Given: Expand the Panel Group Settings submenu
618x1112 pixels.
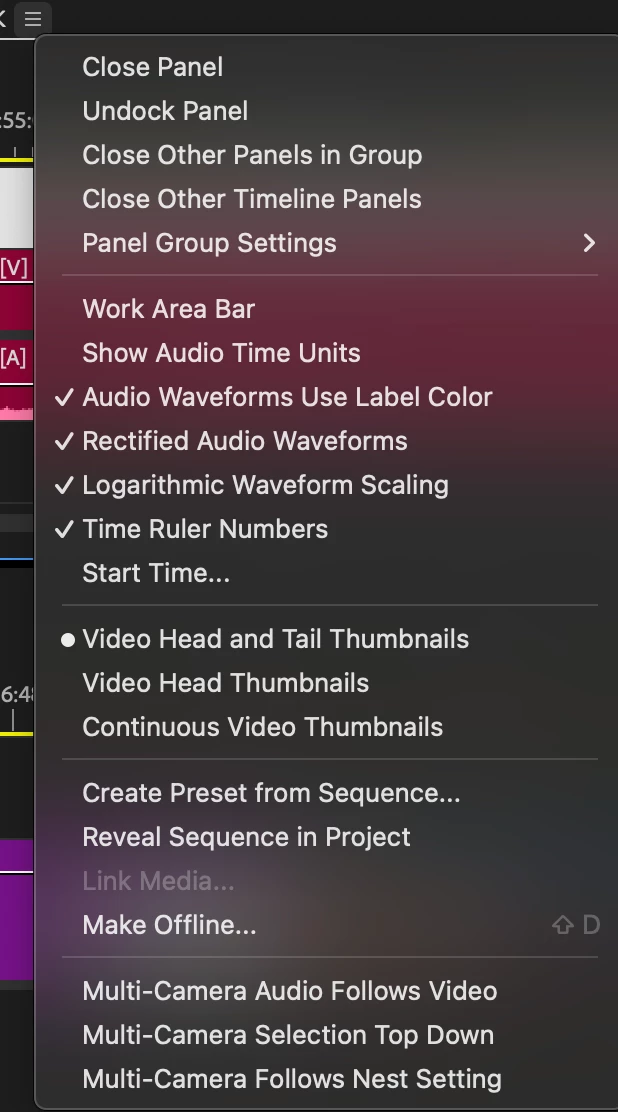Looking at the screenshot, I should click(209, 243).
